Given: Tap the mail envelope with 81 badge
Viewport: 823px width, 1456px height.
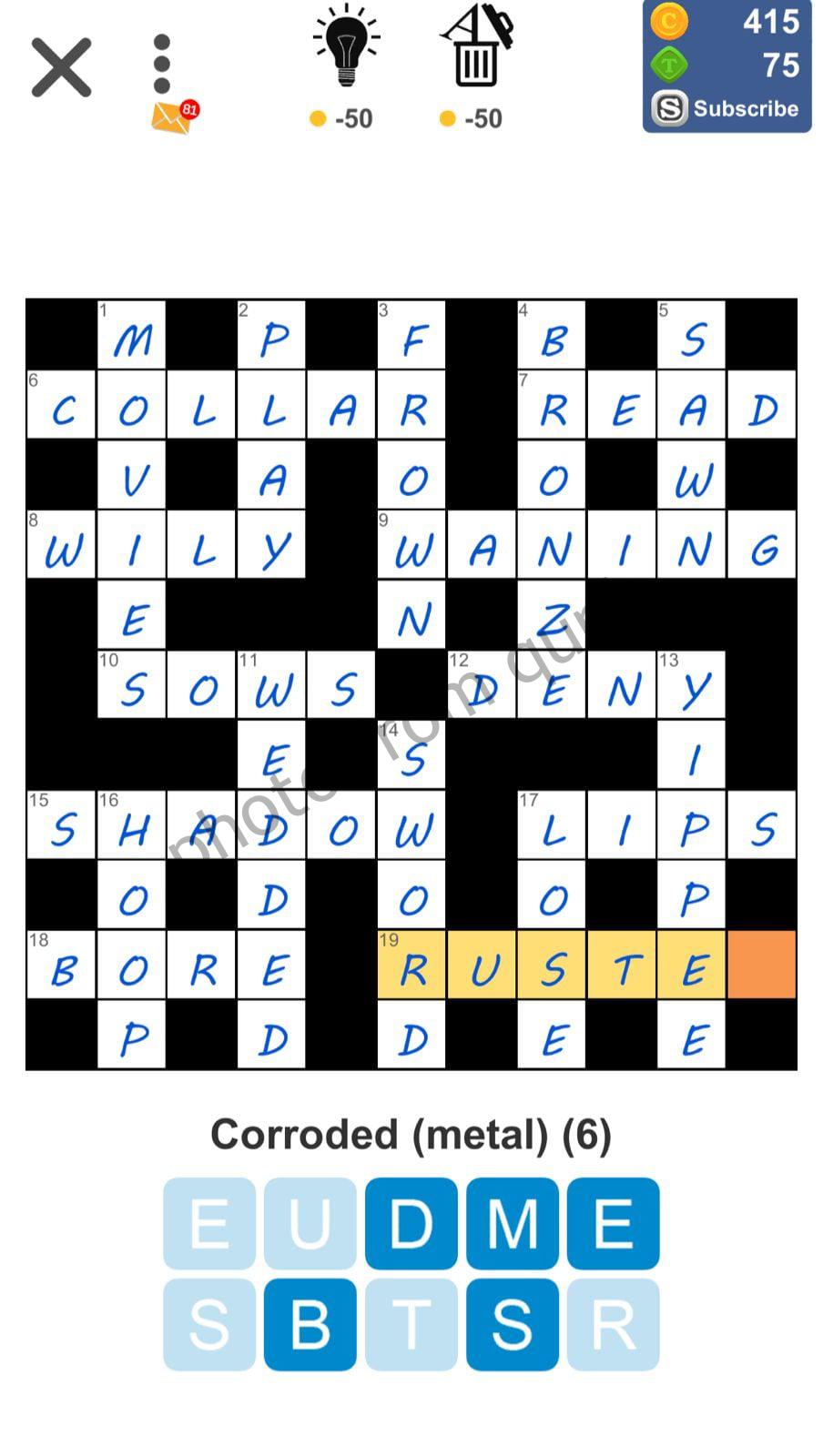Looking at the screenshot, I should 172,117.
